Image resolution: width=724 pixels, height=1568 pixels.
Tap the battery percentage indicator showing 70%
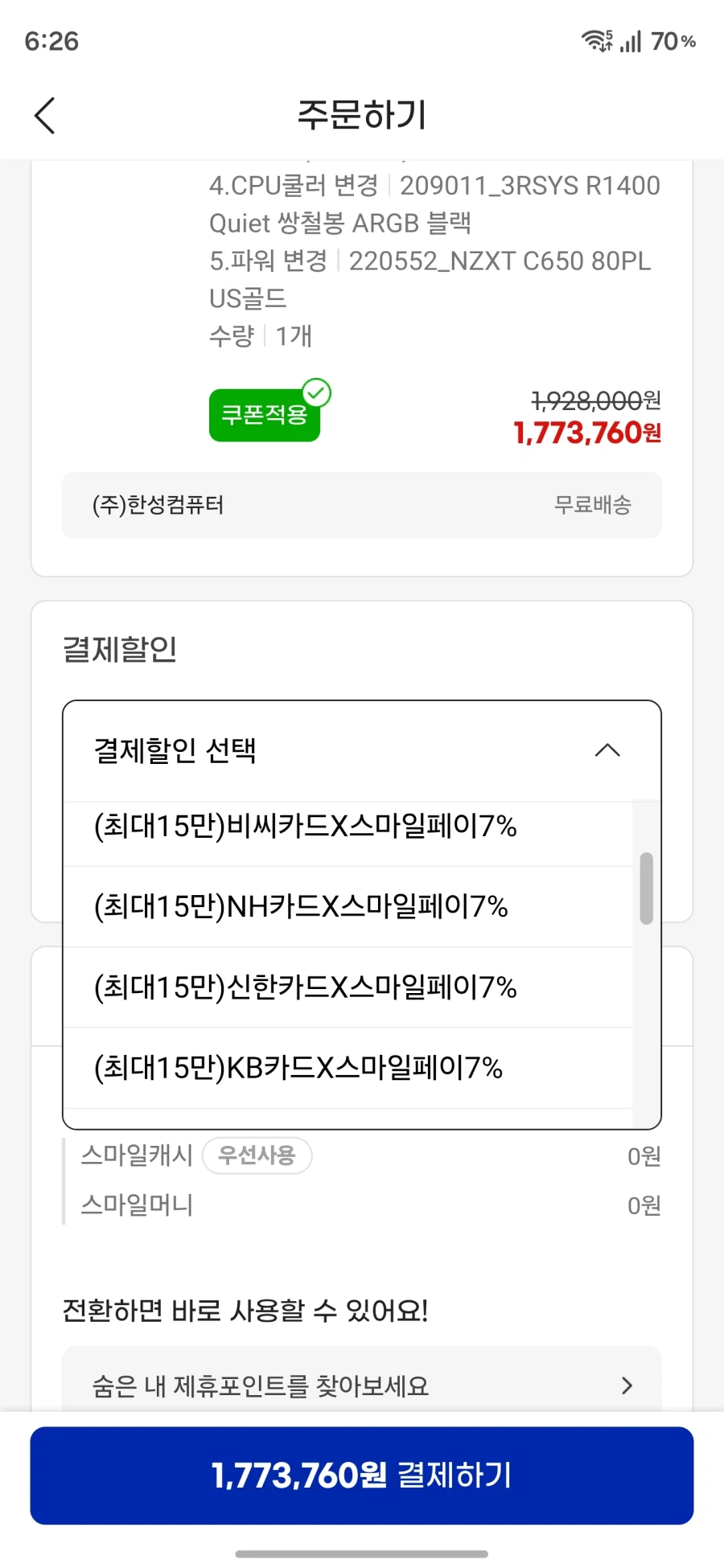(x=674, y=41)
